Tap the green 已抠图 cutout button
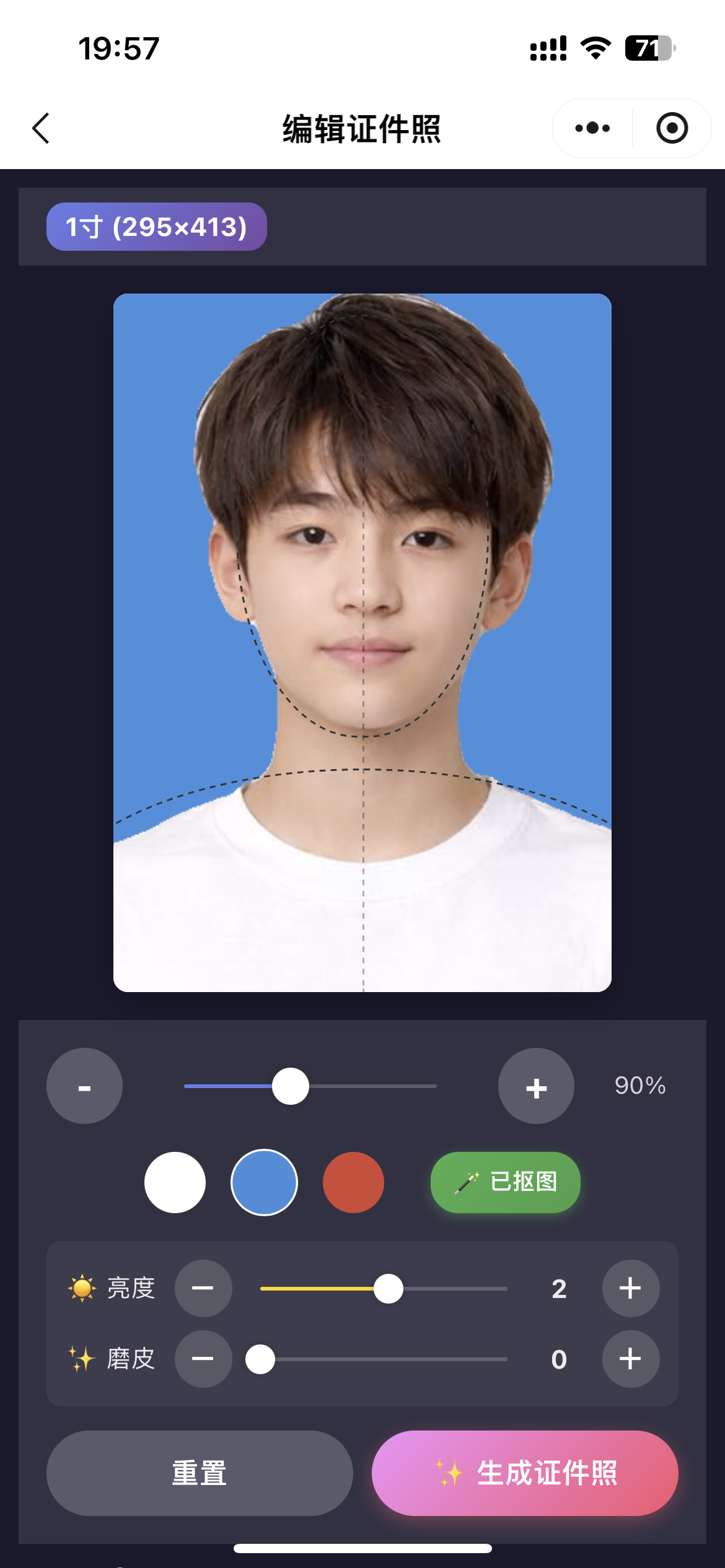Image resolution: width=725 pixels, height=1568 pixels. [506, 1182]
